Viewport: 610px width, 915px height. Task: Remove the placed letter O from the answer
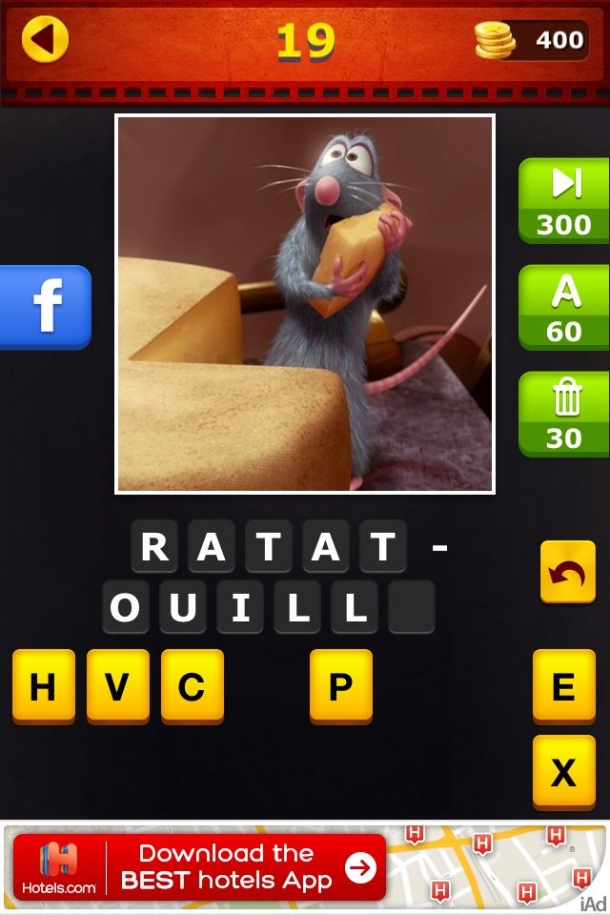pos(125,607)
